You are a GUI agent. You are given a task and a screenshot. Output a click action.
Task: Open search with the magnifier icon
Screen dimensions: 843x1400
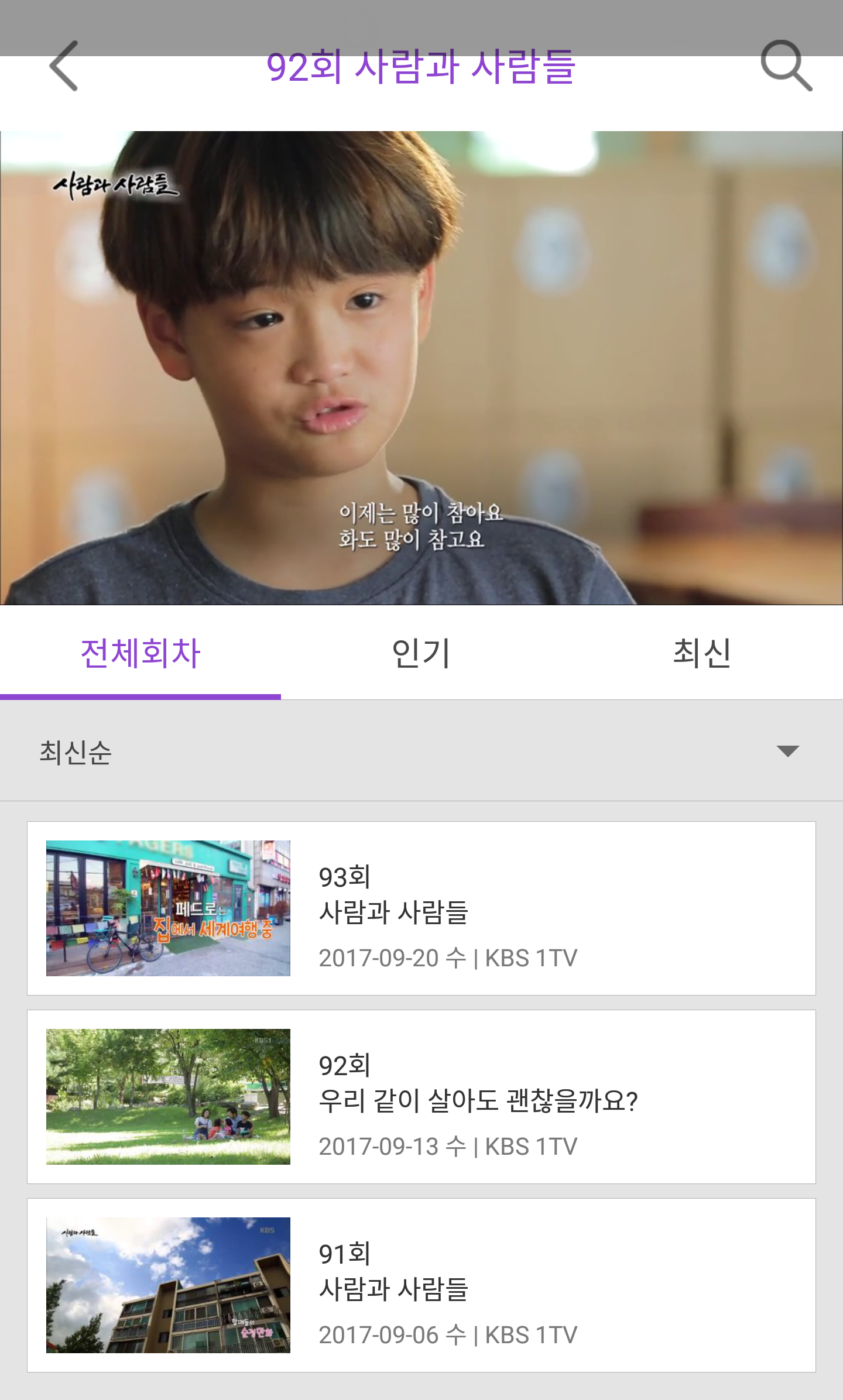click(x=786, y=66)
